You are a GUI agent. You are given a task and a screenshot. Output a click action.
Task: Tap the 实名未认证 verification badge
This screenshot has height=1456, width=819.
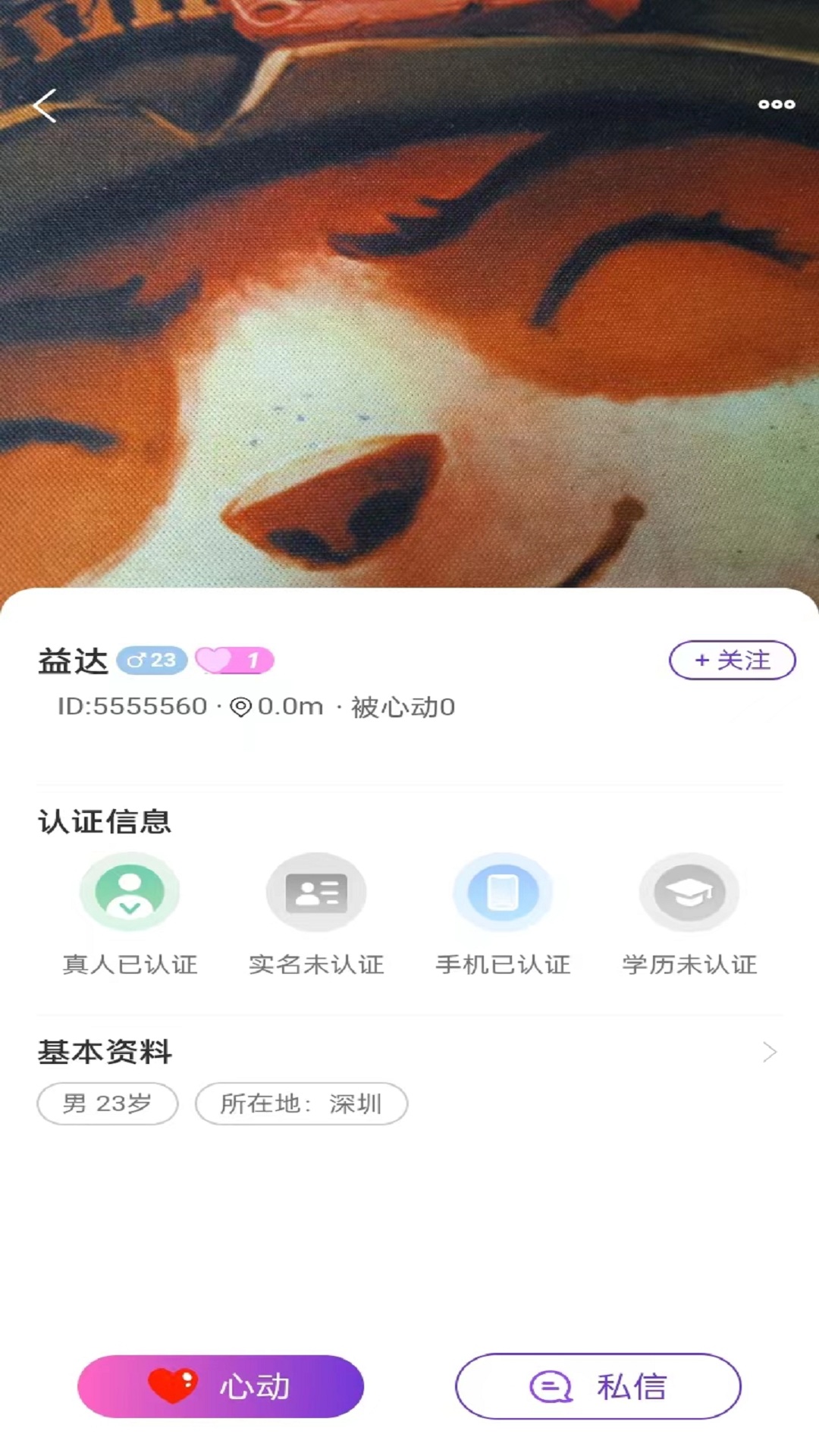[x=316, y=915]
